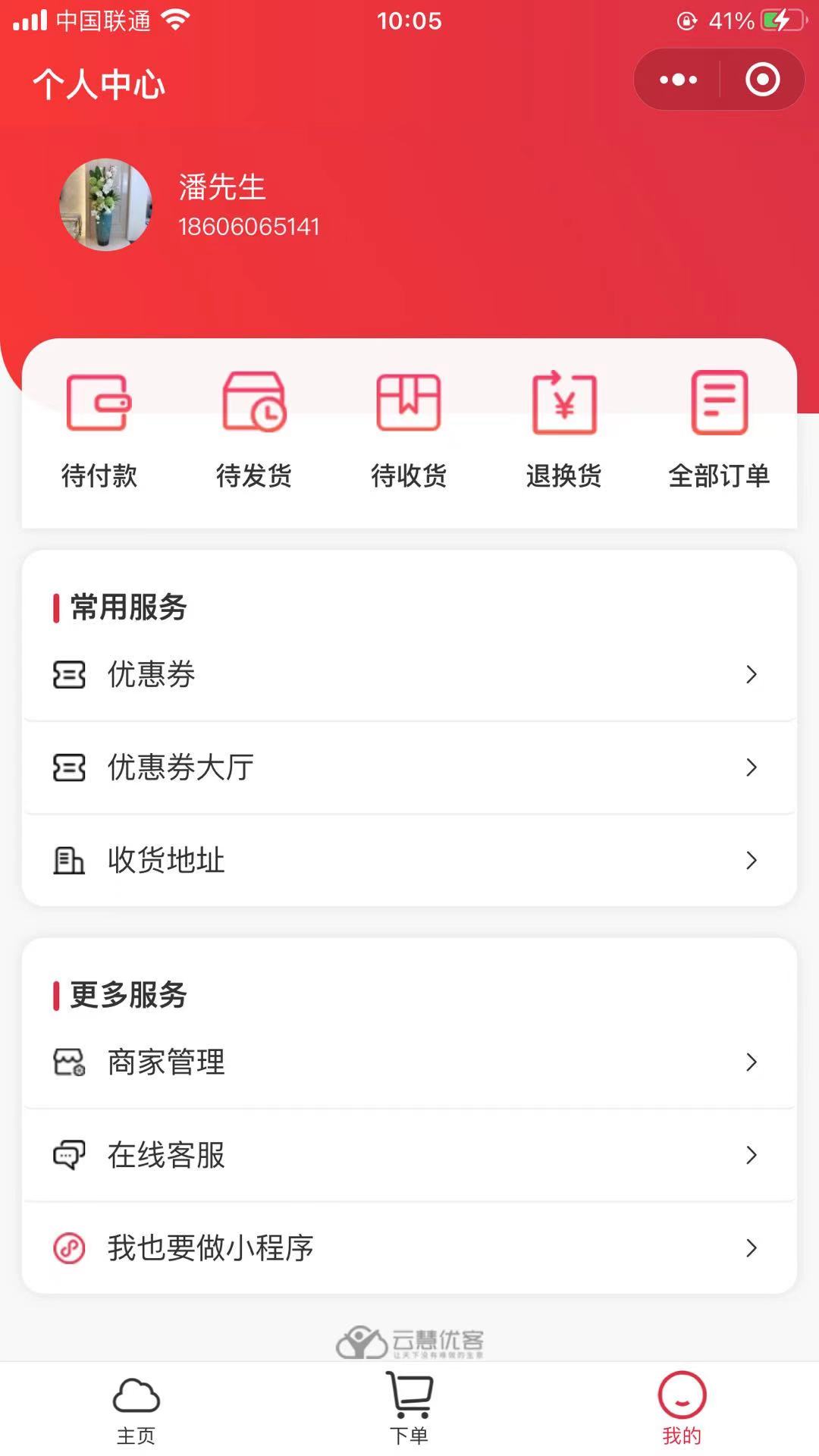Open 商家管理 merchant management
819x1456 pixels.
409,1062
